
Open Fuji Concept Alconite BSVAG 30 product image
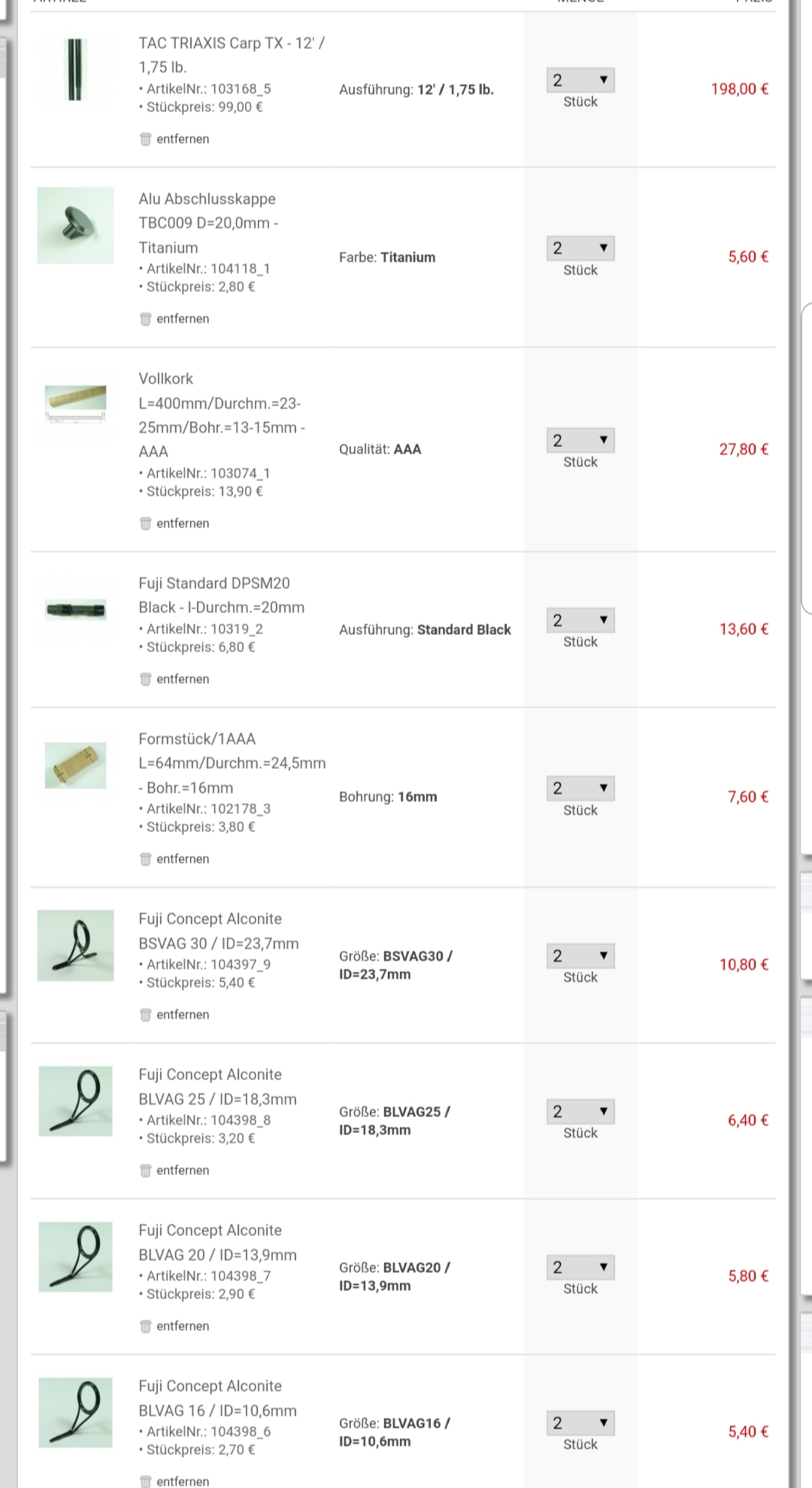pyautogui.click(x=75, y=946)
